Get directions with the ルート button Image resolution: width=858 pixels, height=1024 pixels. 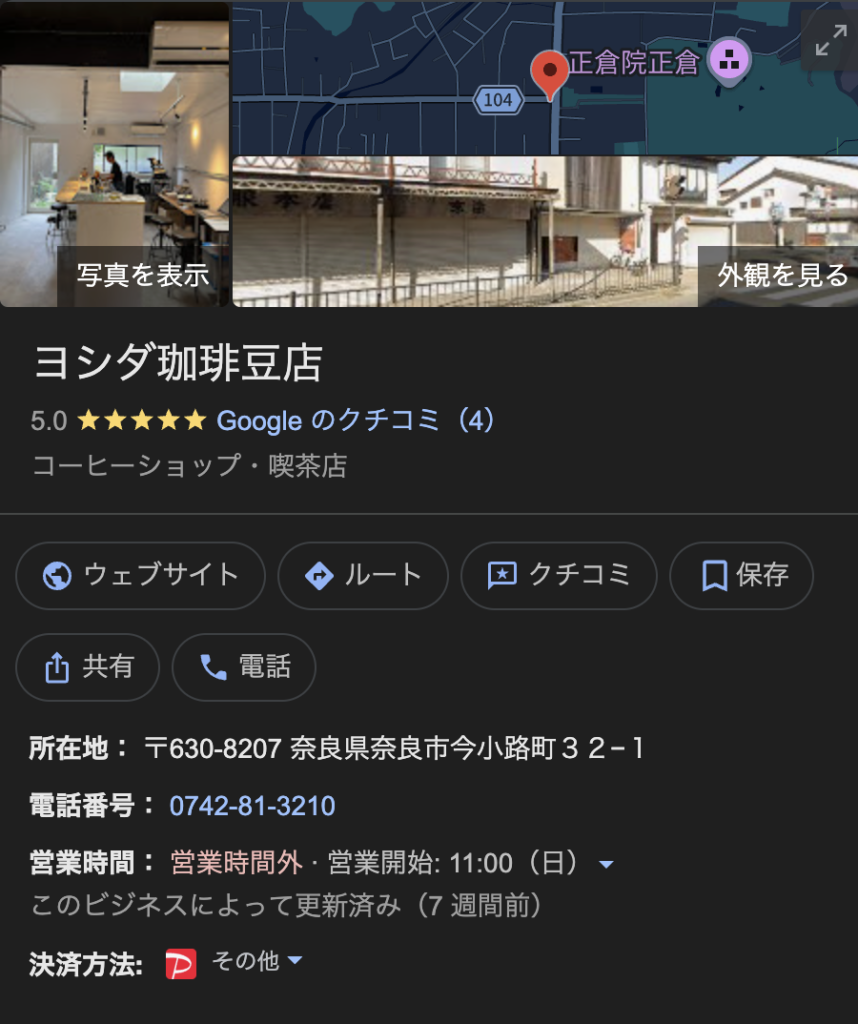(363, 575)
